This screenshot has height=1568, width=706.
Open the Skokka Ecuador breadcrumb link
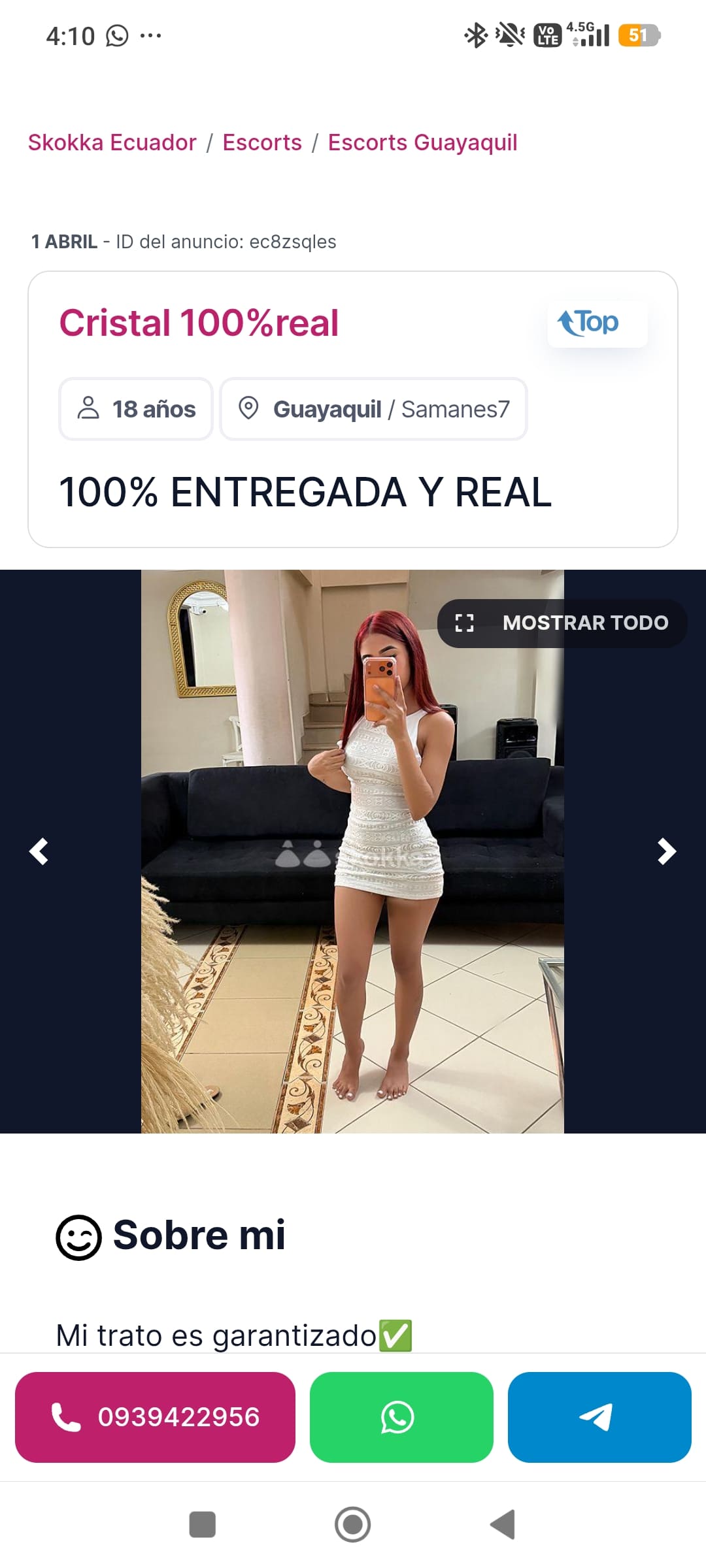[112, 142]
